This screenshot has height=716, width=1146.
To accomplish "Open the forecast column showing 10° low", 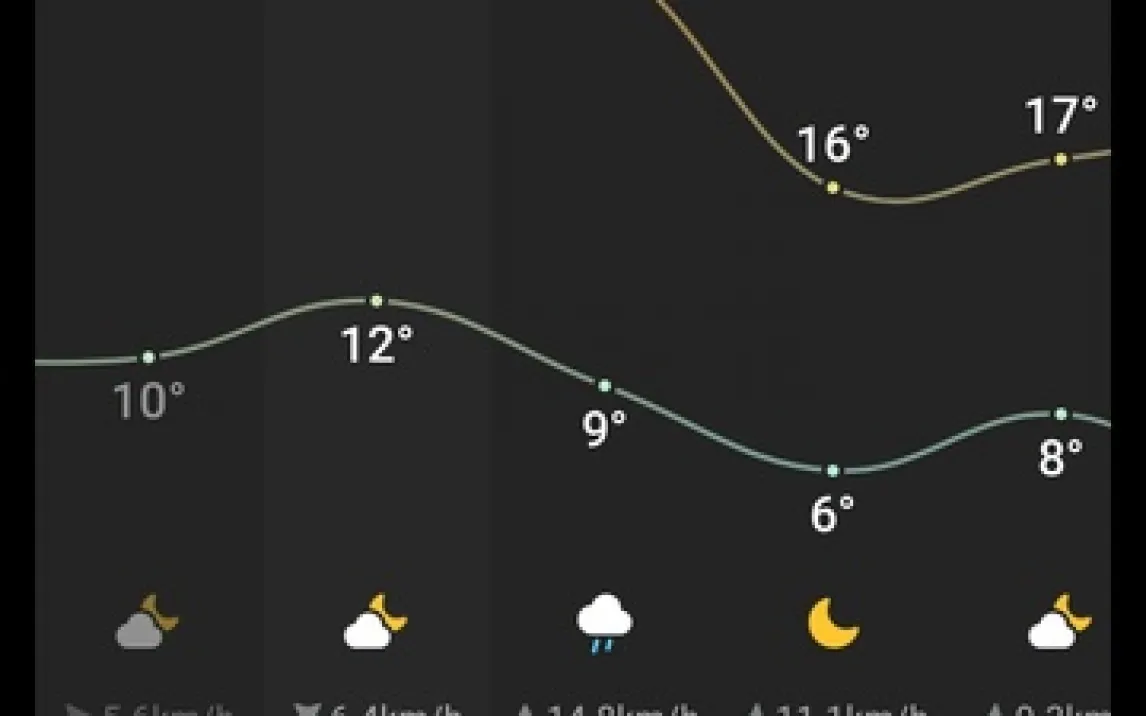I will 148,400.
